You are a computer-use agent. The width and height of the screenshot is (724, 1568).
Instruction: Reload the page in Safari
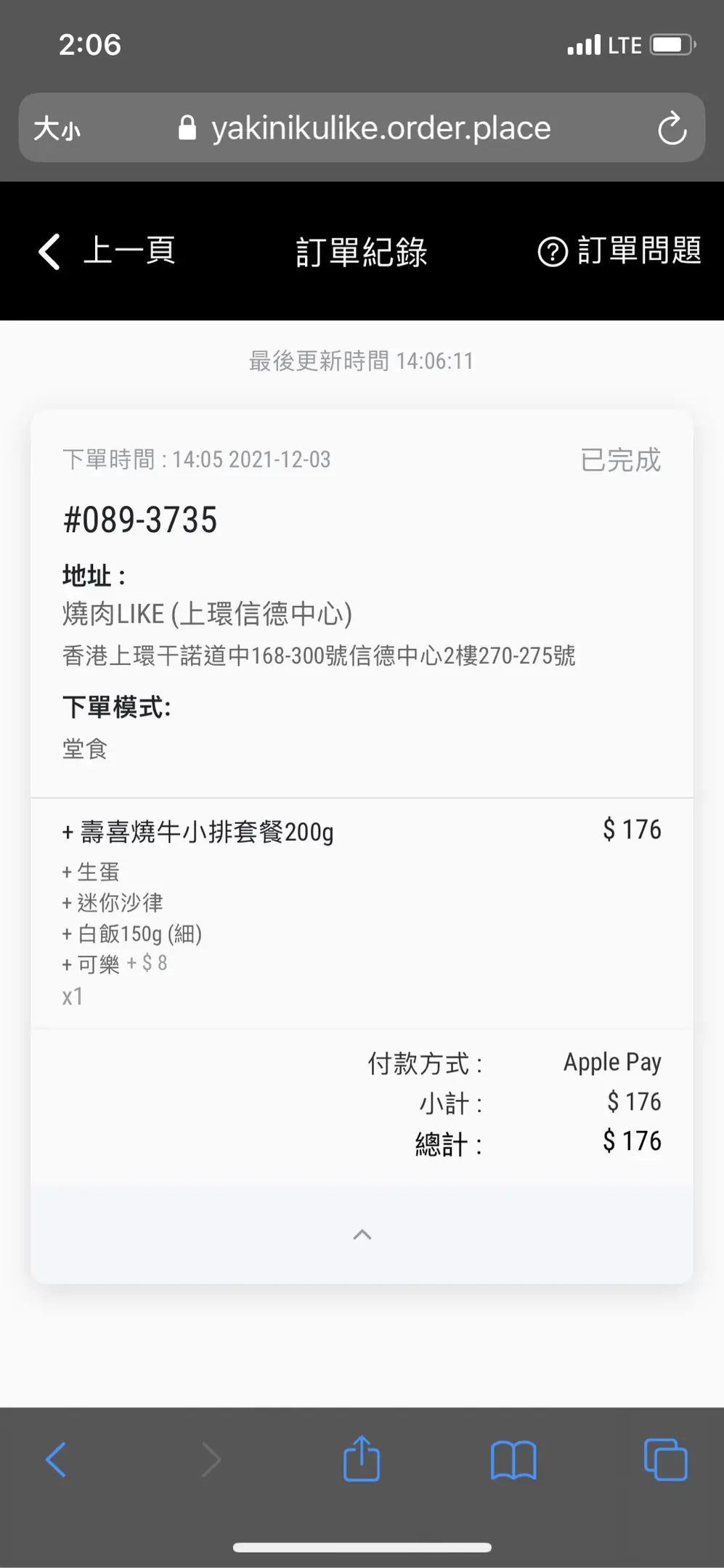[672, 128]
